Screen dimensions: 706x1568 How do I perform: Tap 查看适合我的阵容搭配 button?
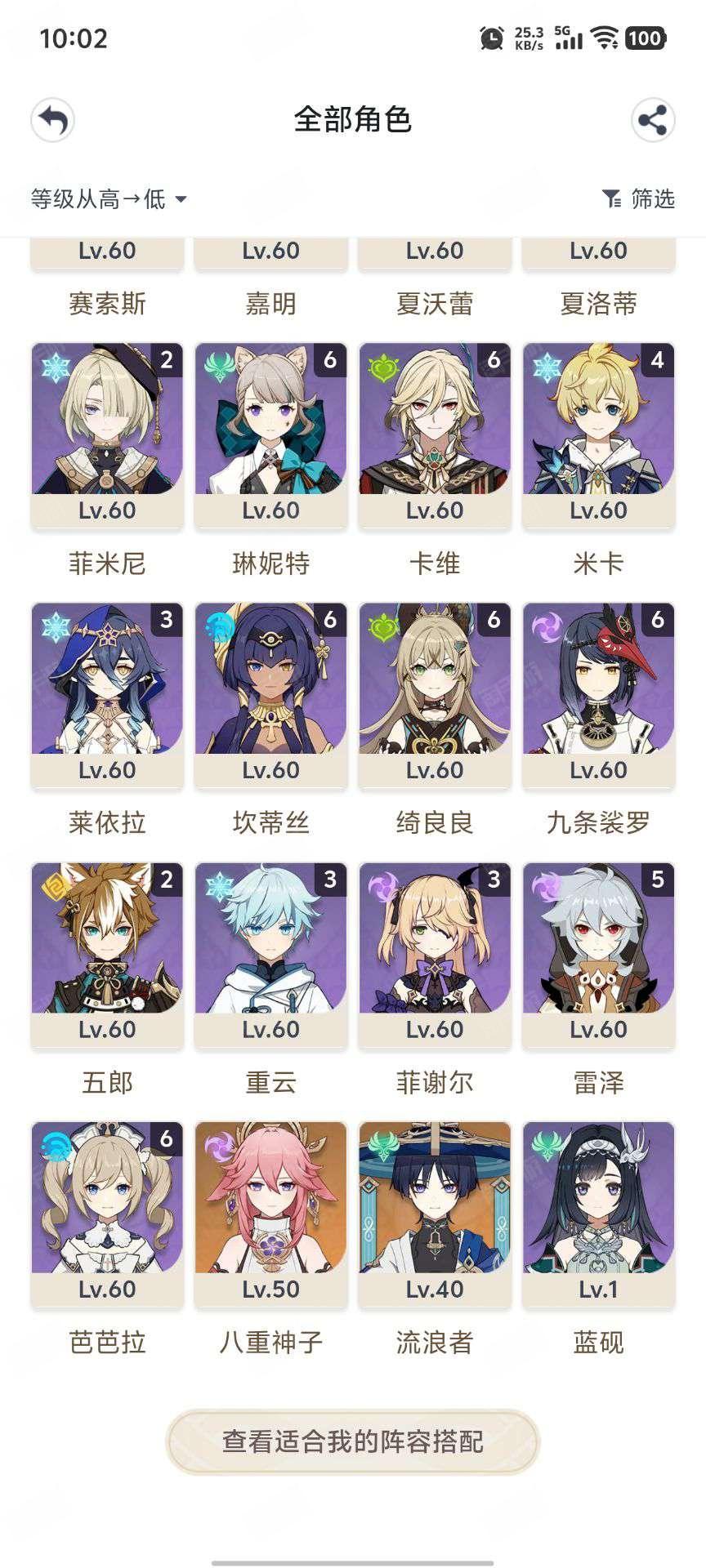pyautogui.click(x=353, y=1441)
